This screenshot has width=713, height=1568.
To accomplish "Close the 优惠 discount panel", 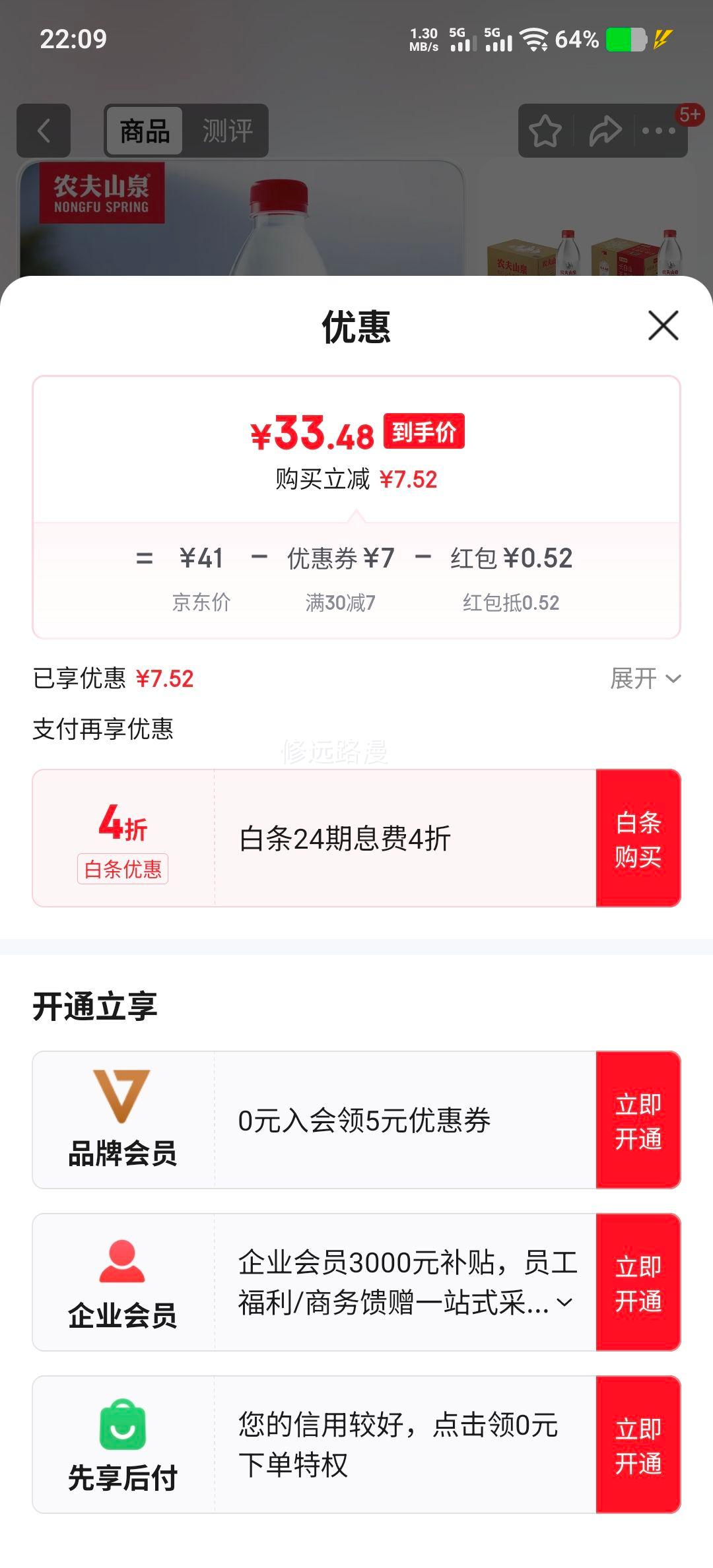I will click(663, 326).
